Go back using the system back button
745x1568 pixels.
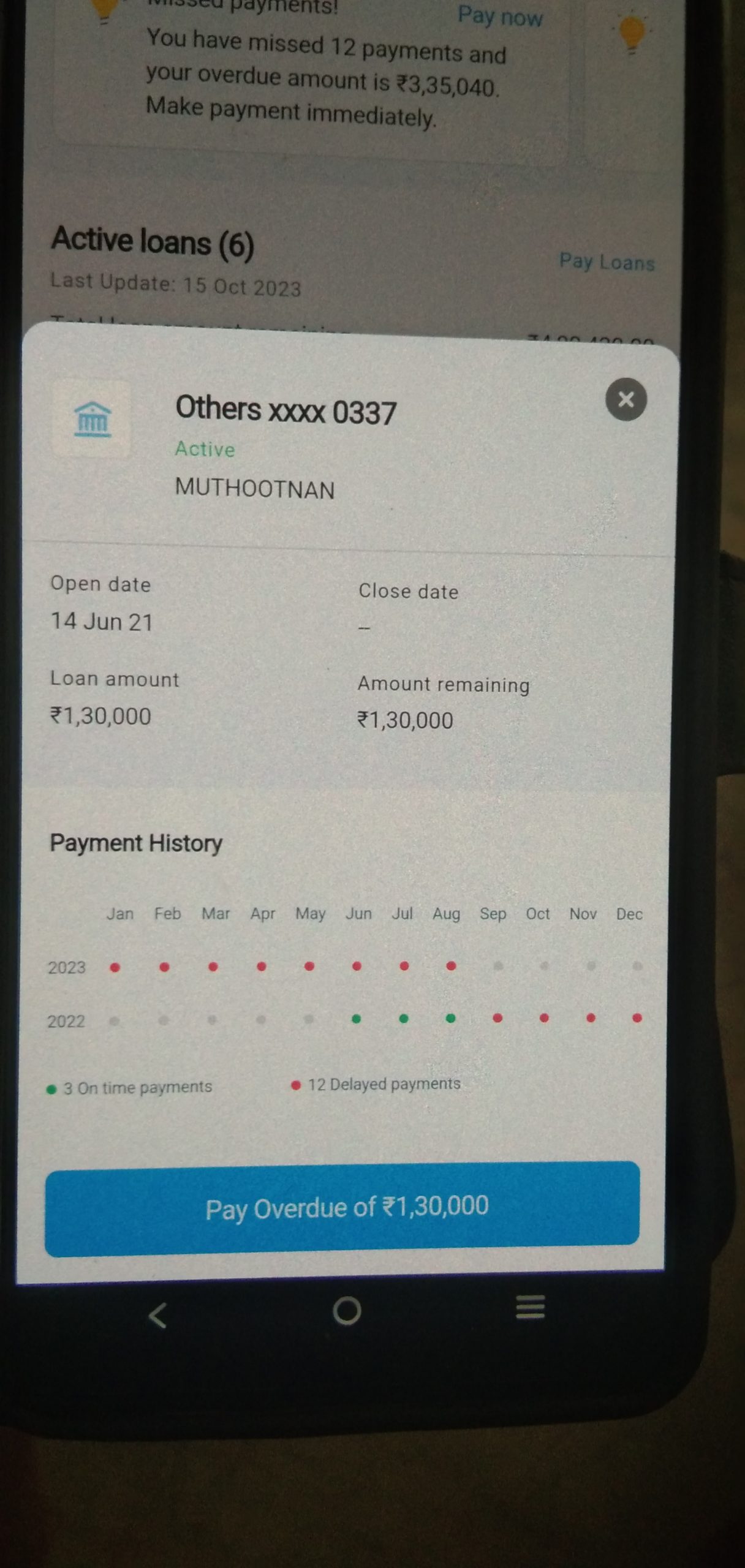(158, 1315)
